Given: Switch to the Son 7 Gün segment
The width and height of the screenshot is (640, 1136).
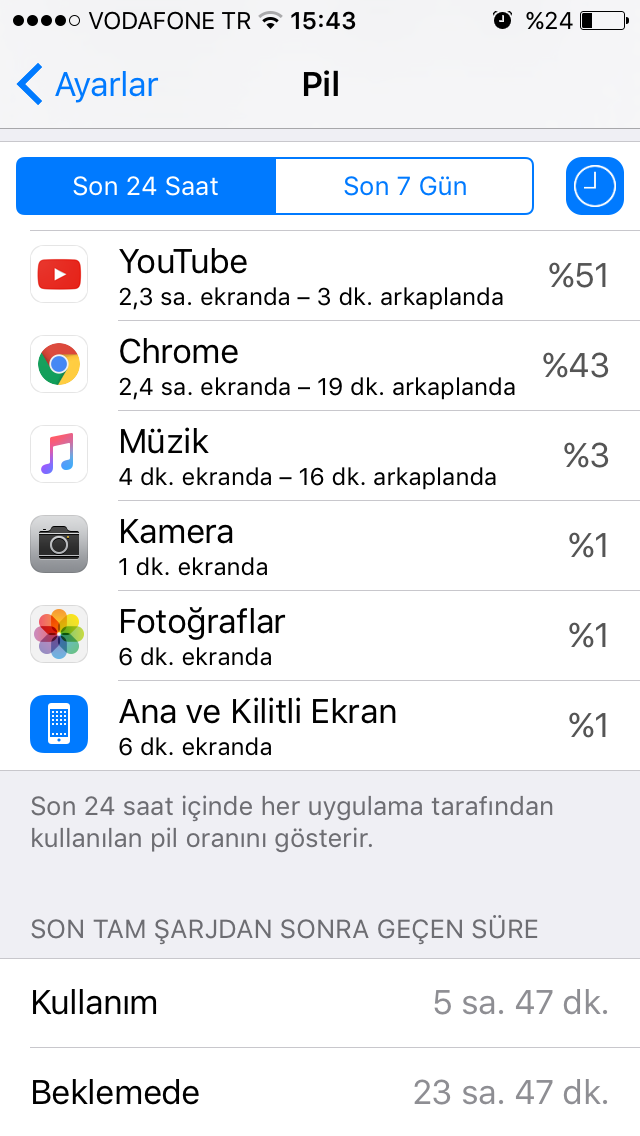Looking at the screenshot, I should tap(404, 186).
